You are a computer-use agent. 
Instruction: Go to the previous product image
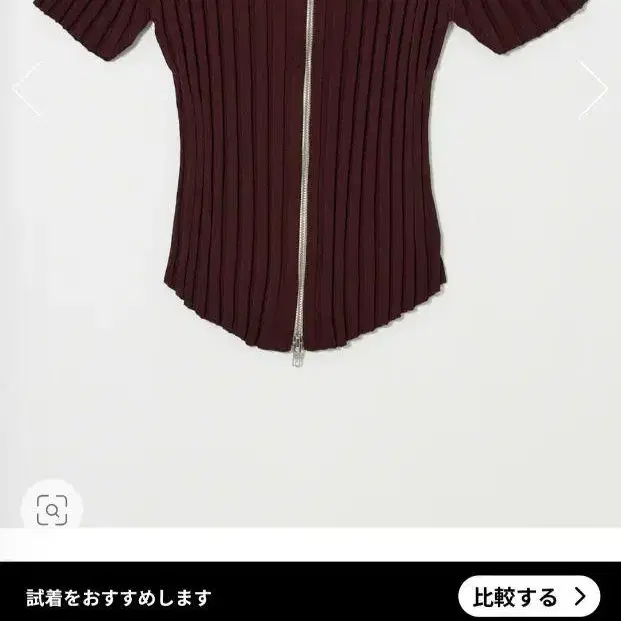tap(27, 89)
